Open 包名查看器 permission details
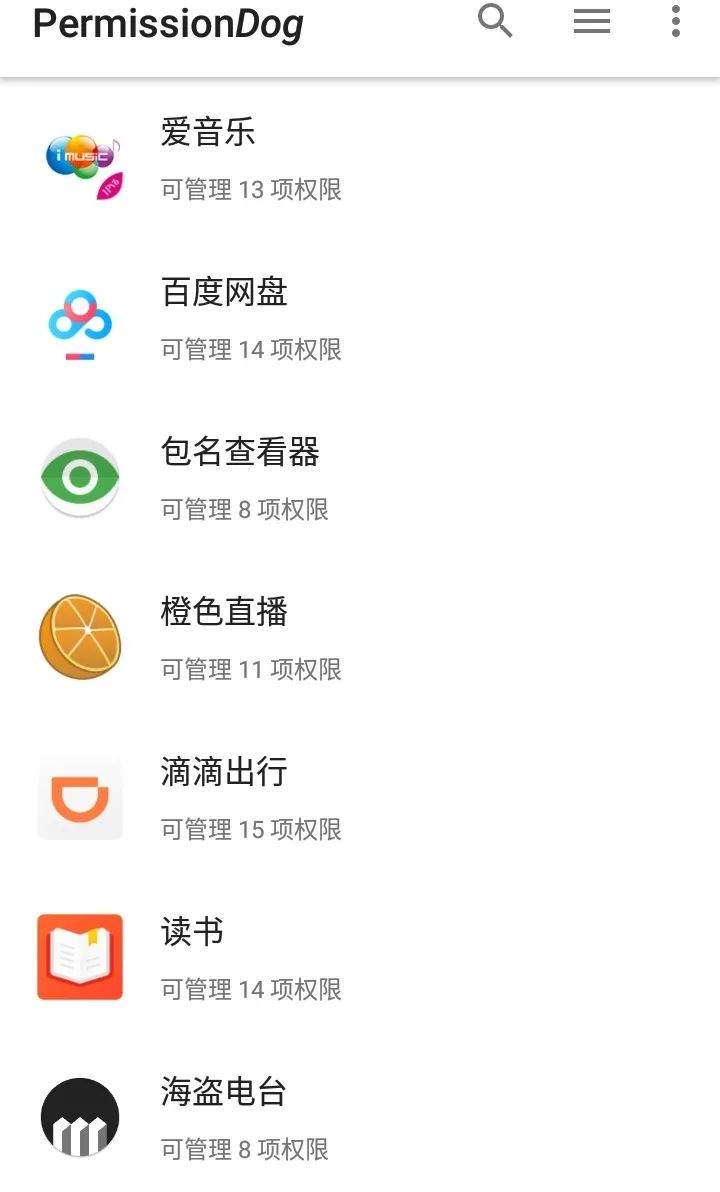Viewport: 720px width, 1192px height. [x=360, y=478]
